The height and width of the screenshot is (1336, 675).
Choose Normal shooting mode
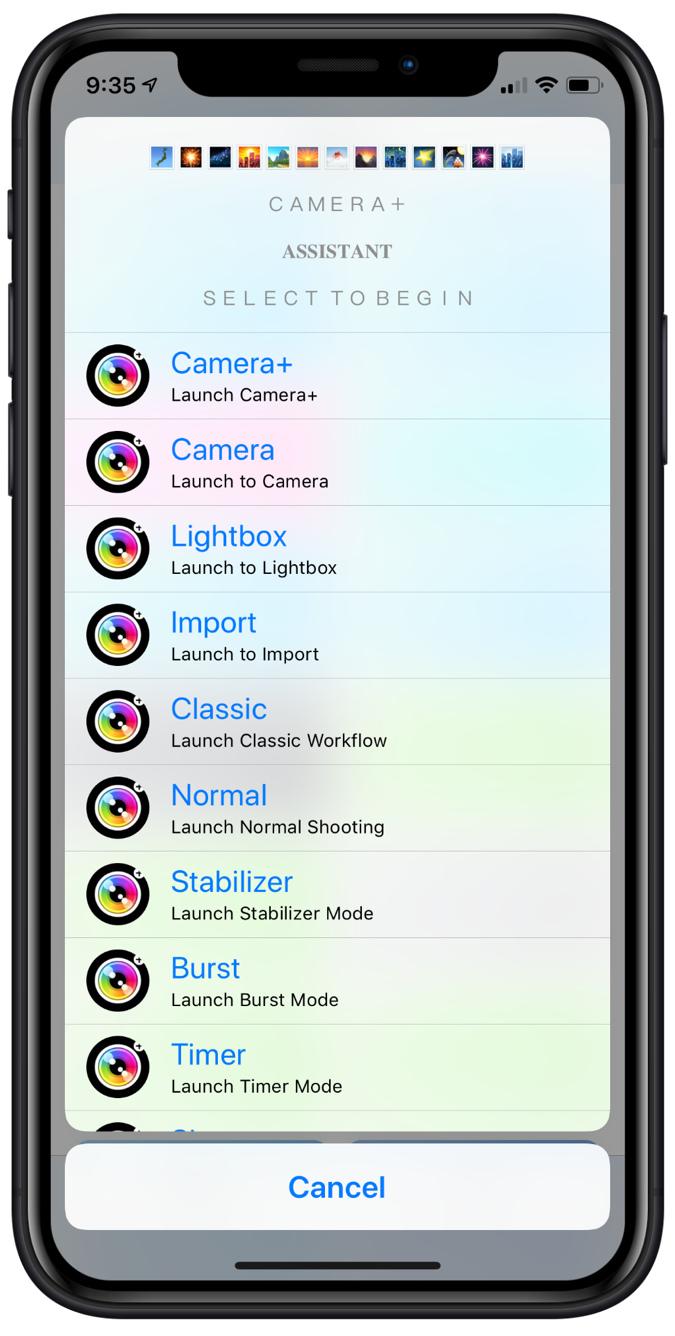(337, 808)
